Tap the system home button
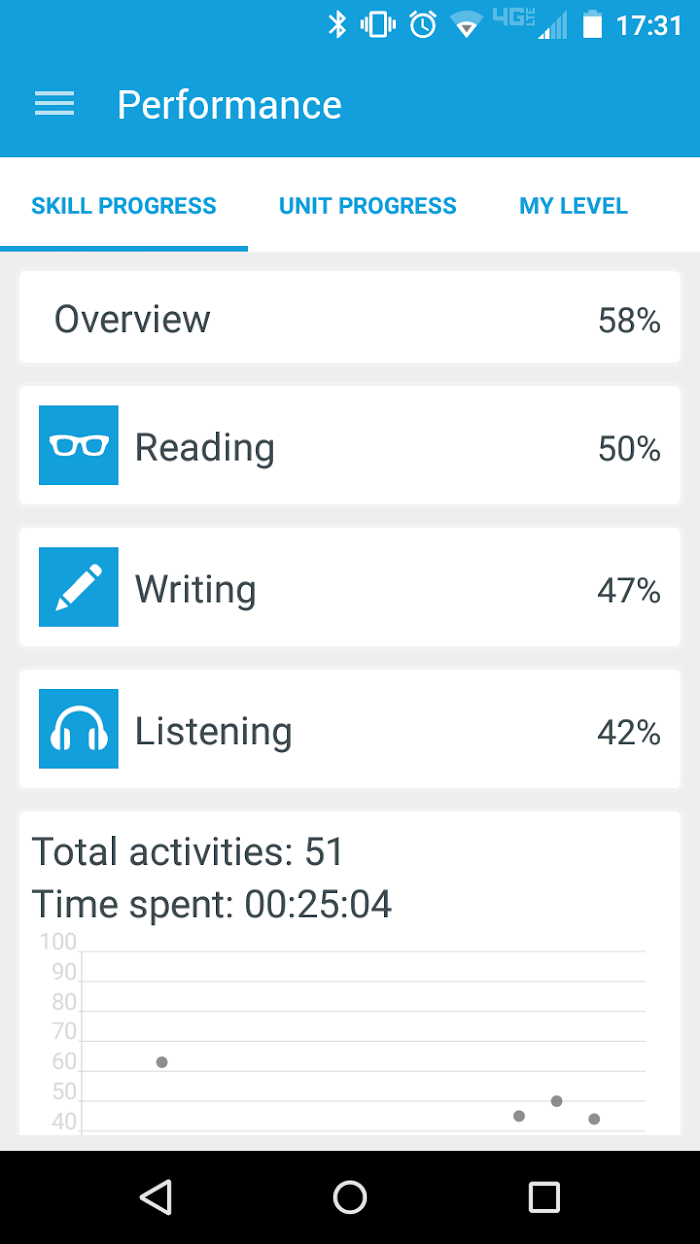 (350, 1197)
